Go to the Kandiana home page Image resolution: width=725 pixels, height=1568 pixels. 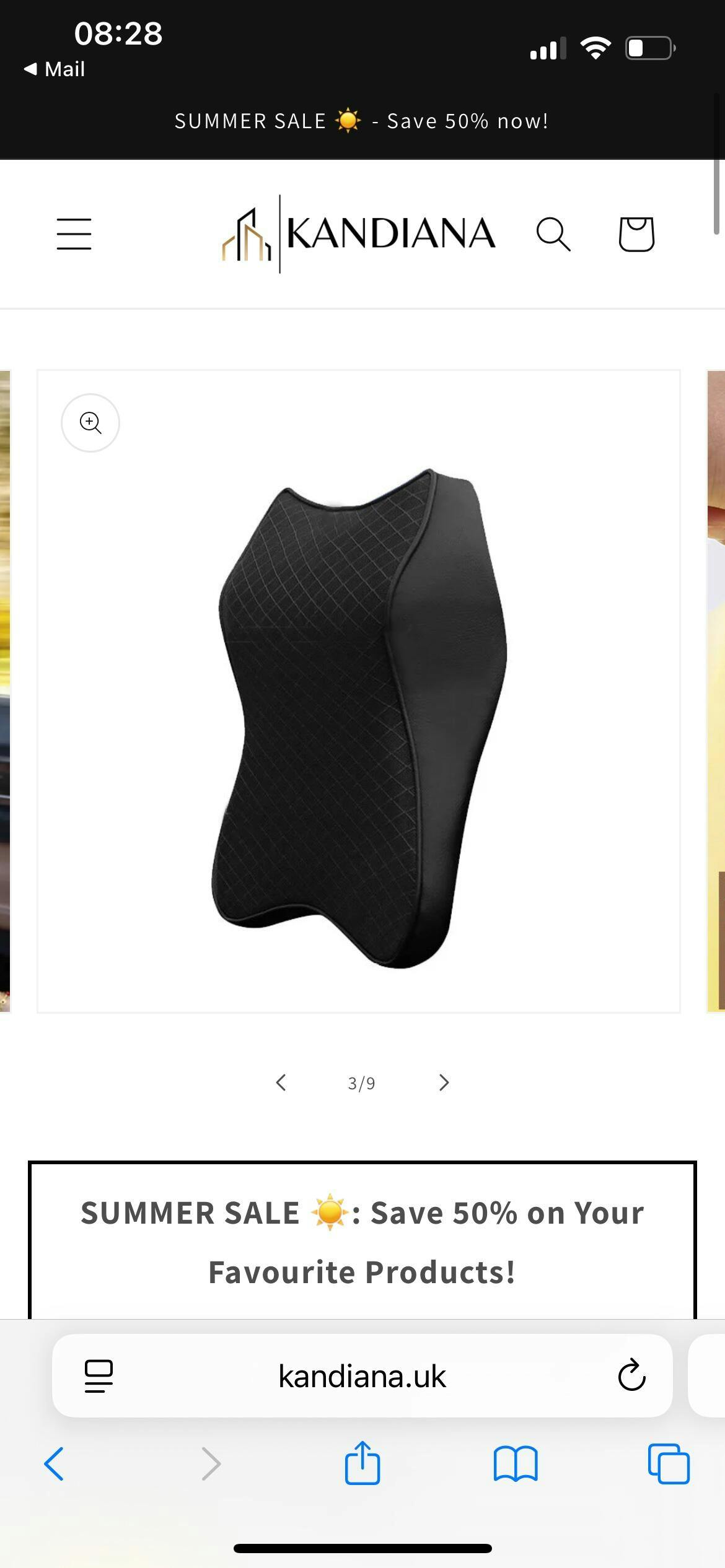(359, 234)
